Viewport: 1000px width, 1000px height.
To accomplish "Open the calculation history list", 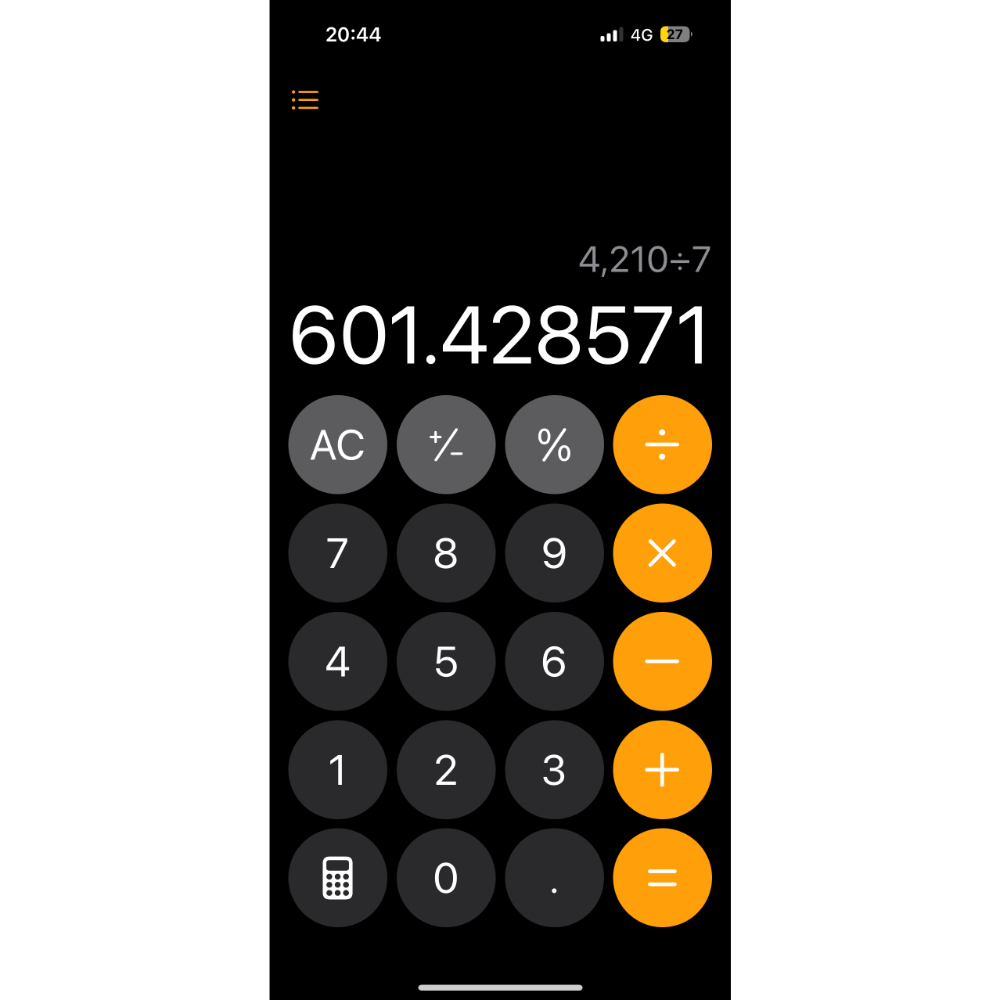I will (305, 100).
